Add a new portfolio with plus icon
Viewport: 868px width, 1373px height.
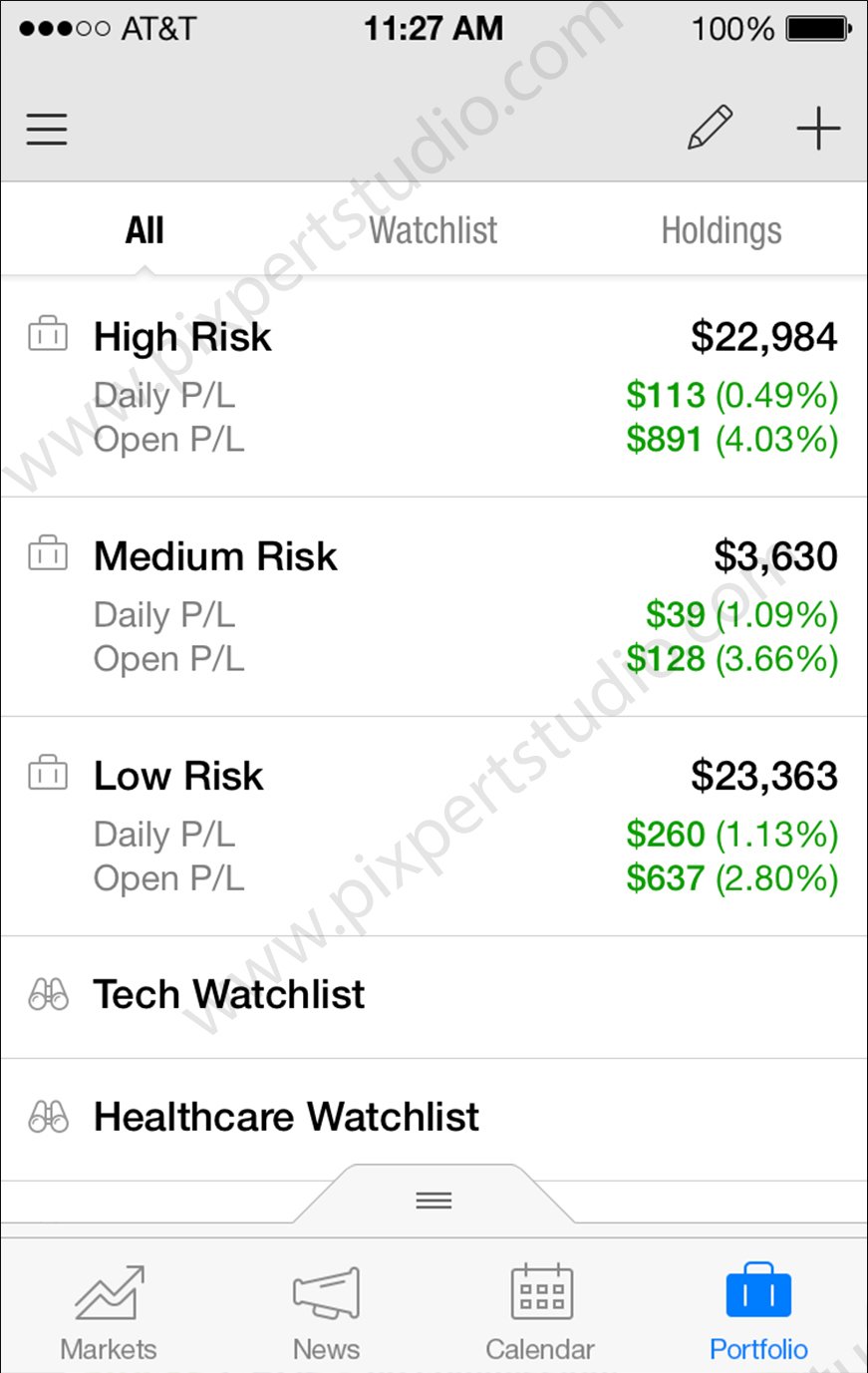[x=817, y=130]
